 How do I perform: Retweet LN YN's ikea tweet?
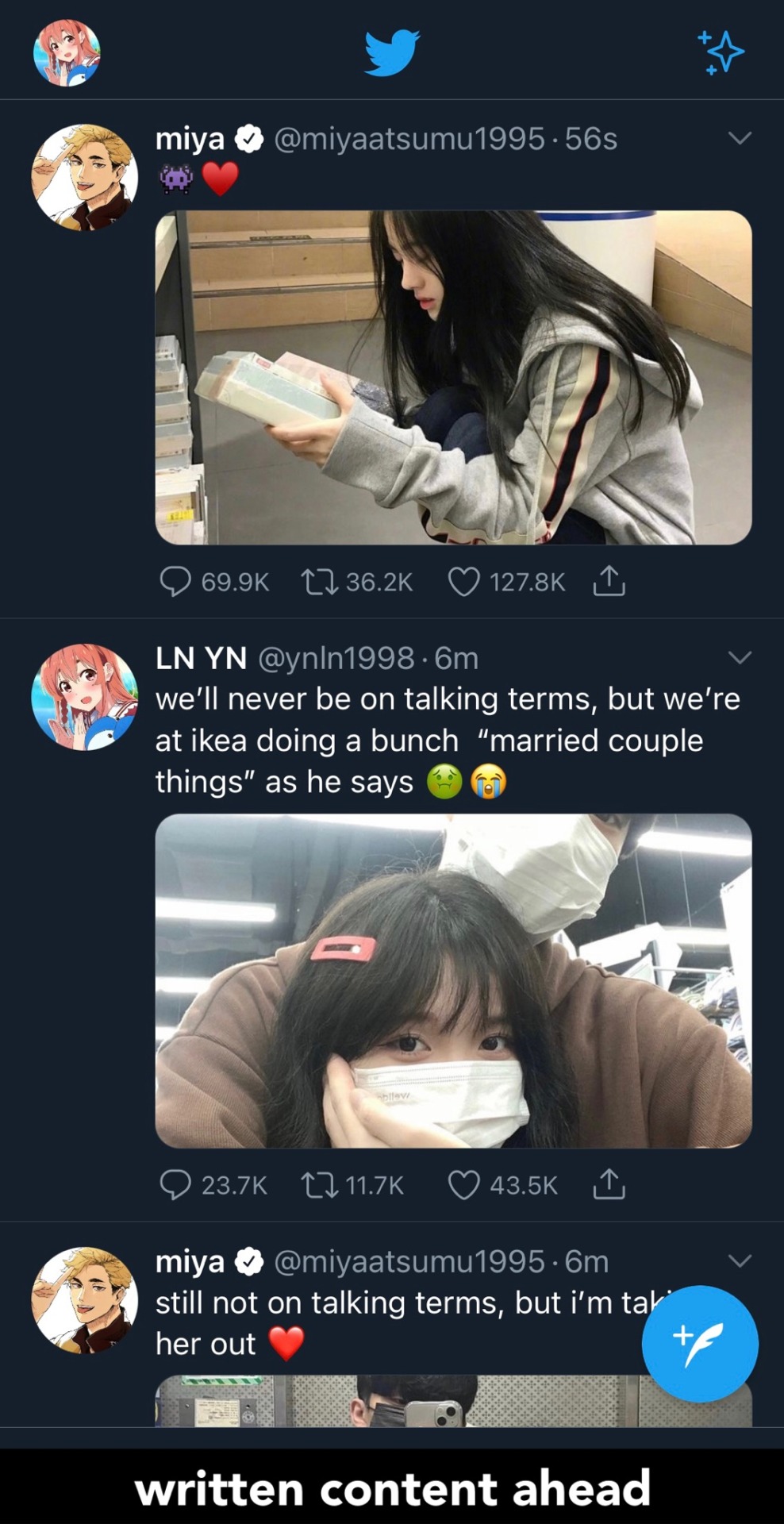(x=318, y=1185)
